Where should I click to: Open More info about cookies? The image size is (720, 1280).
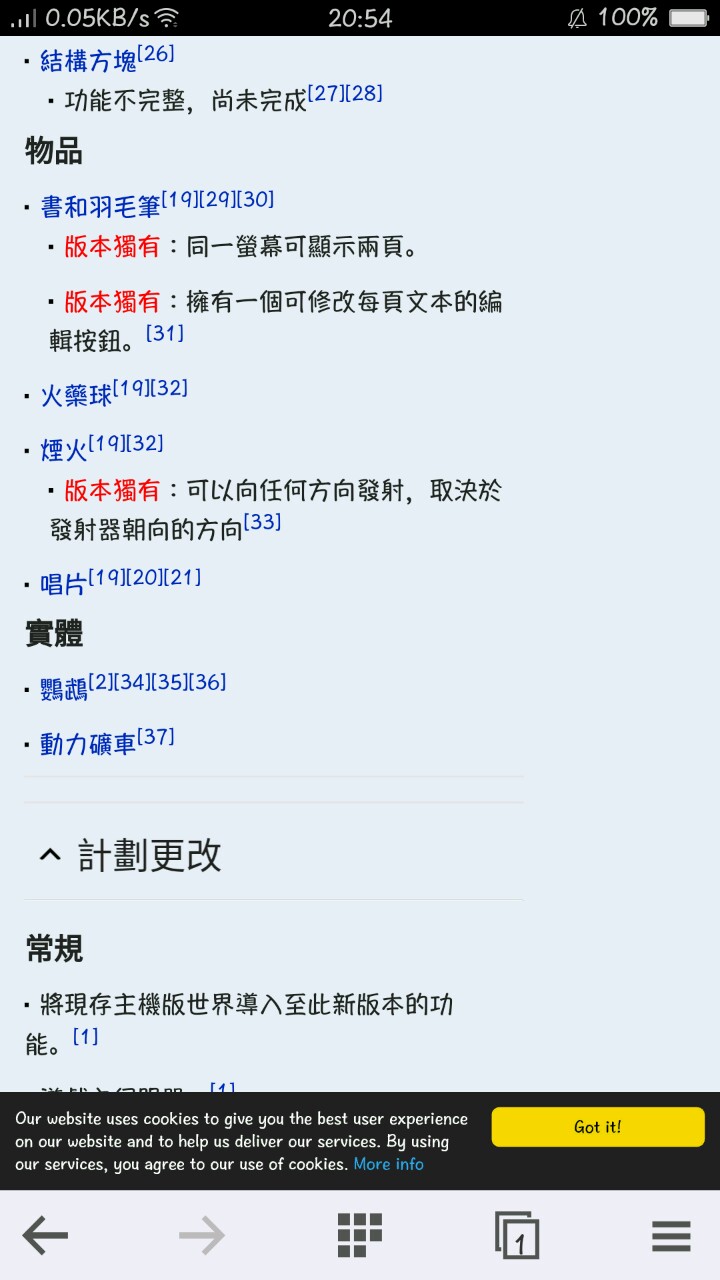point(388,1164)
